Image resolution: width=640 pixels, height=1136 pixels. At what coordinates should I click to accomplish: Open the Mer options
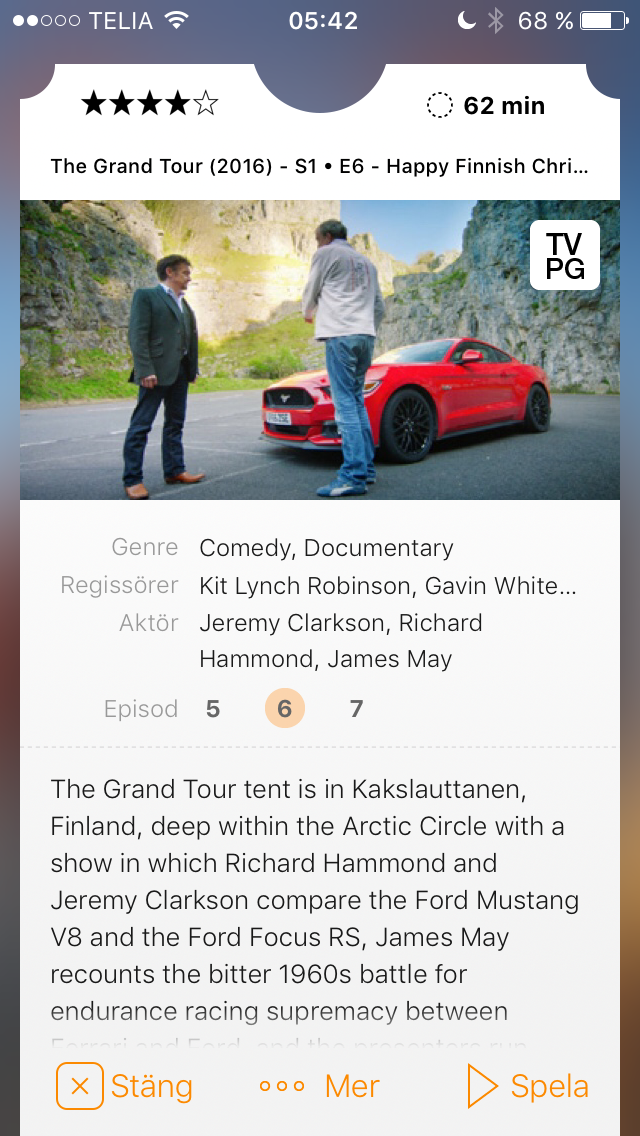tap(319, 1086)
